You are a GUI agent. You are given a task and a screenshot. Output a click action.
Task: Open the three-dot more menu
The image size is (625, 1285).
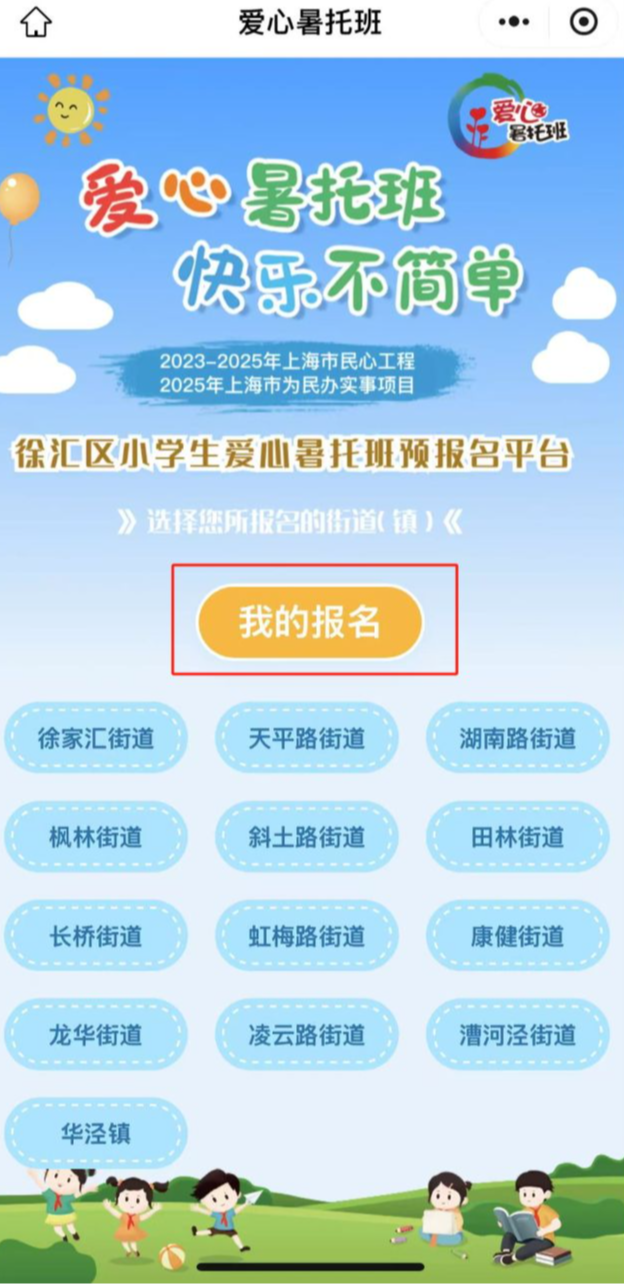[x=513, y=22]
